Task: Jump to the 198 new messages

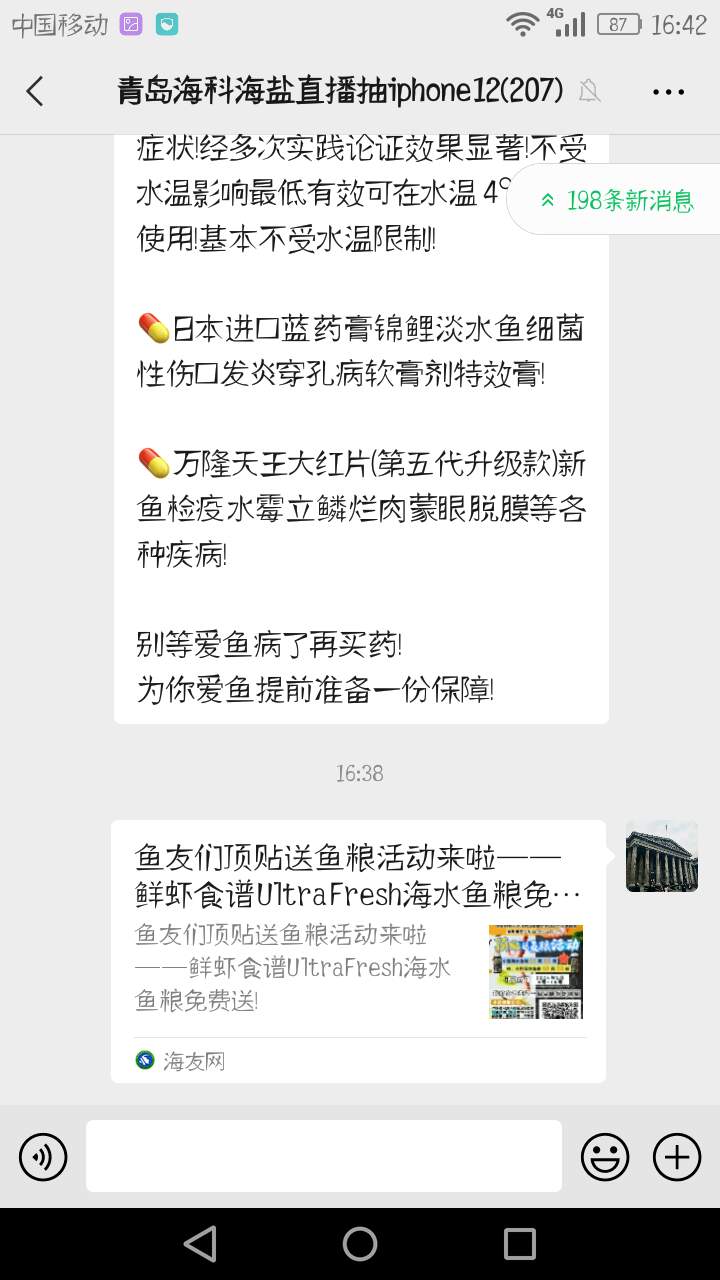Action: (618, 200)
